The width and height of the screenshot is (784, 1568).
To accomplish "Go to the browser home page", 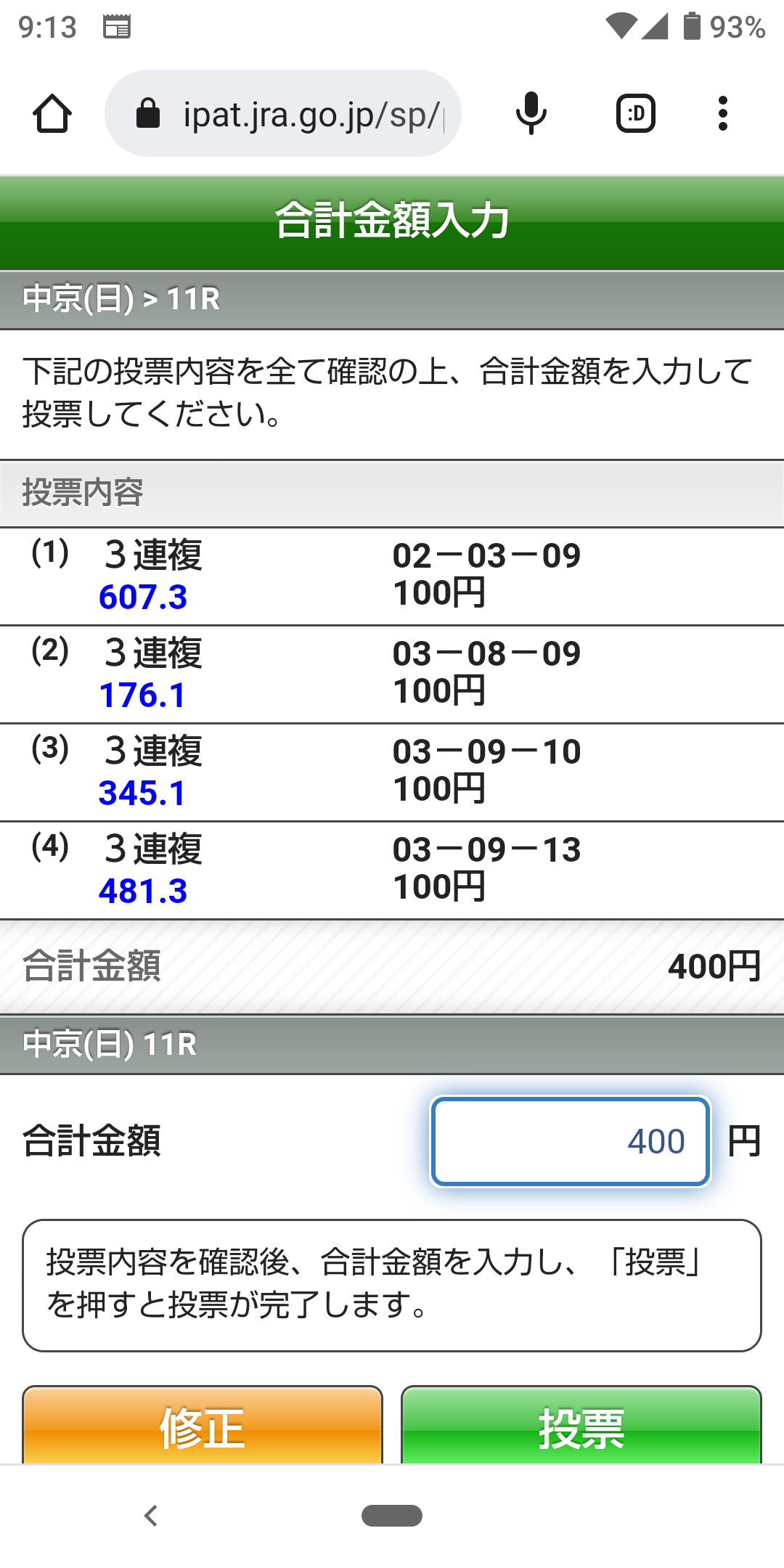I will pos(52,114).
